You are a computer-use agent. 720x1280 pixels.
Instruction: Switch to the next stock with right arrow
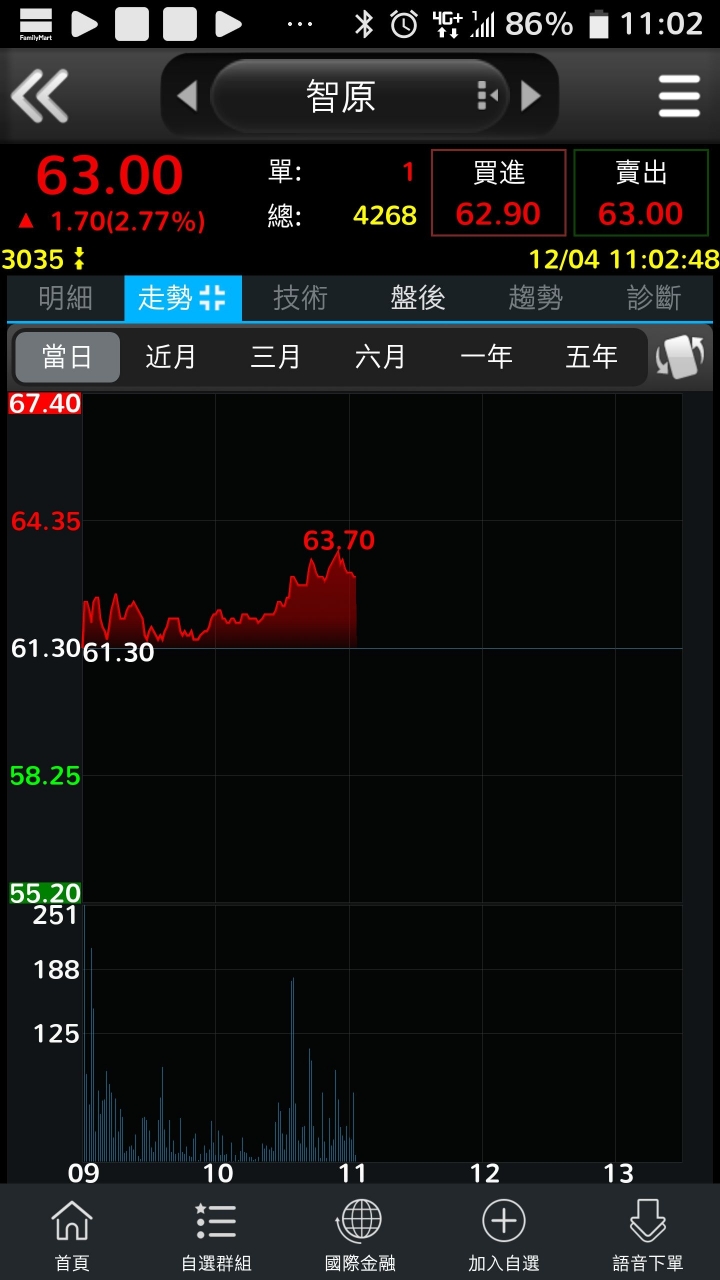click(531, 97)
